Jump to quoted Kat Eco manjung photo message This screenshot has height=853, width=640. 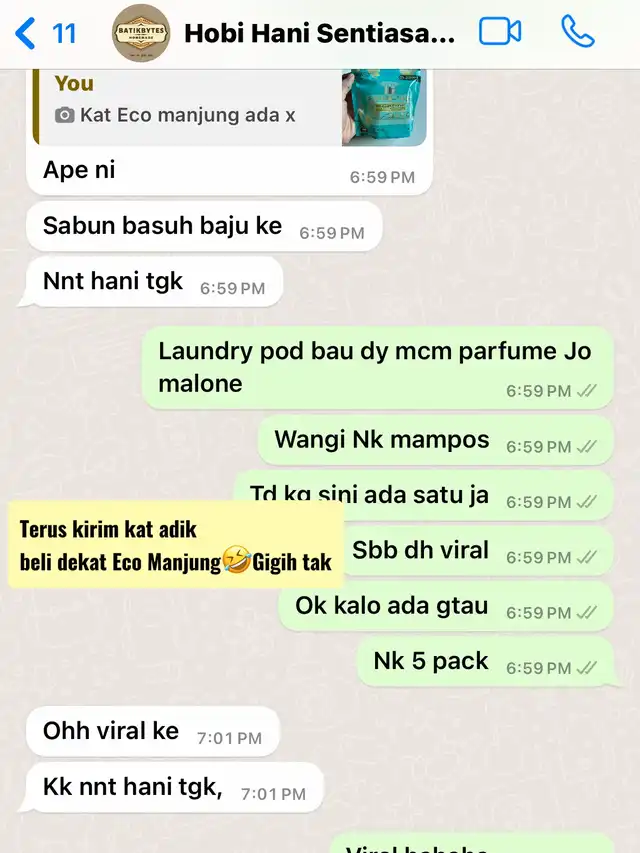[x=230, y=106]
